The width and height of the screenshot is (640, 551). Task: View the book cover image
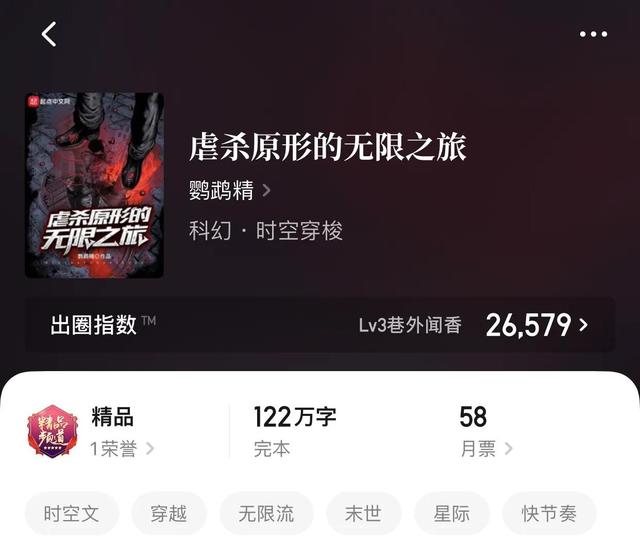click(x=94, y=185)
